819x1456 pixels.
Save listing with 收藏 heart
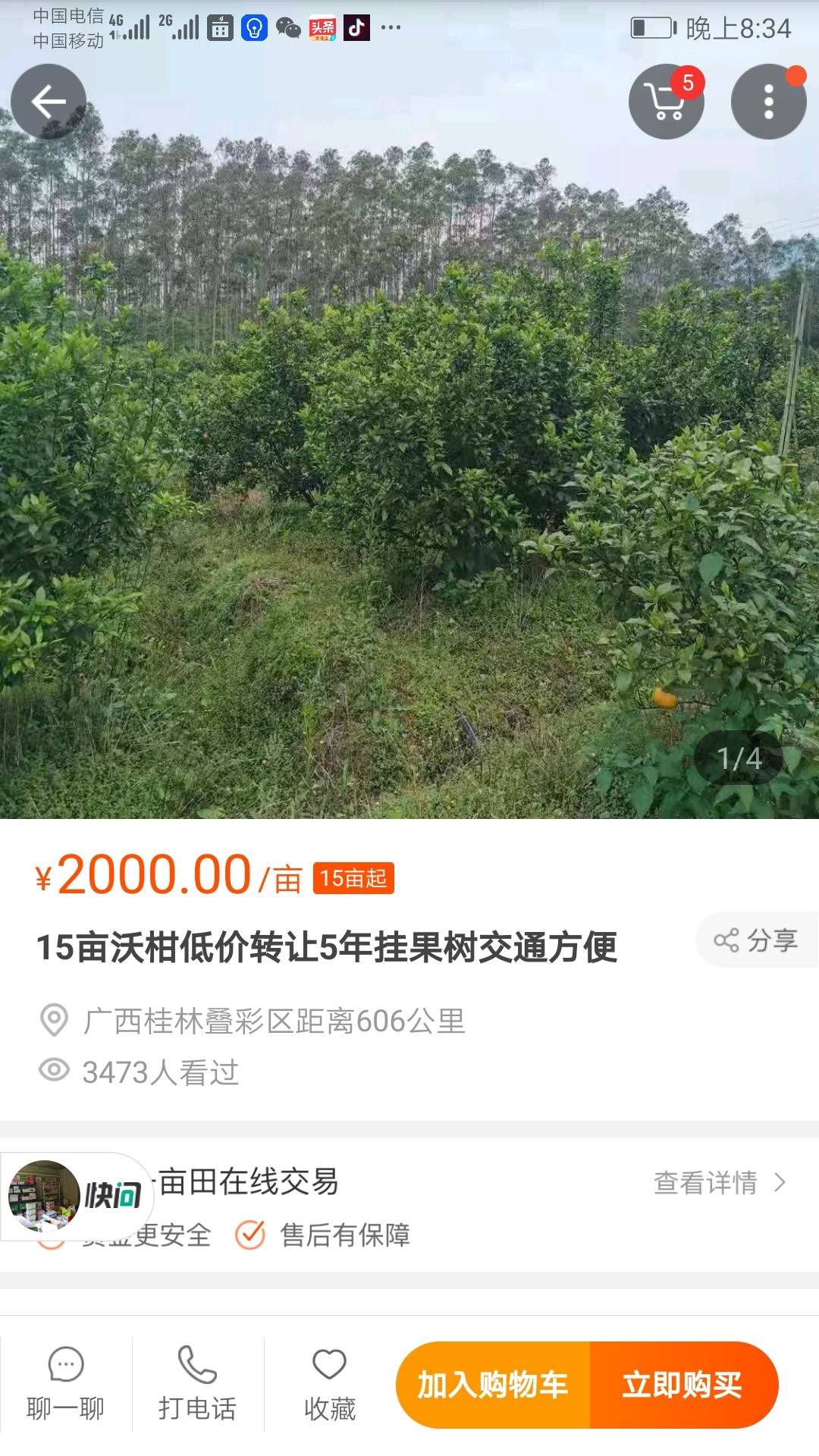(329, 1385)
